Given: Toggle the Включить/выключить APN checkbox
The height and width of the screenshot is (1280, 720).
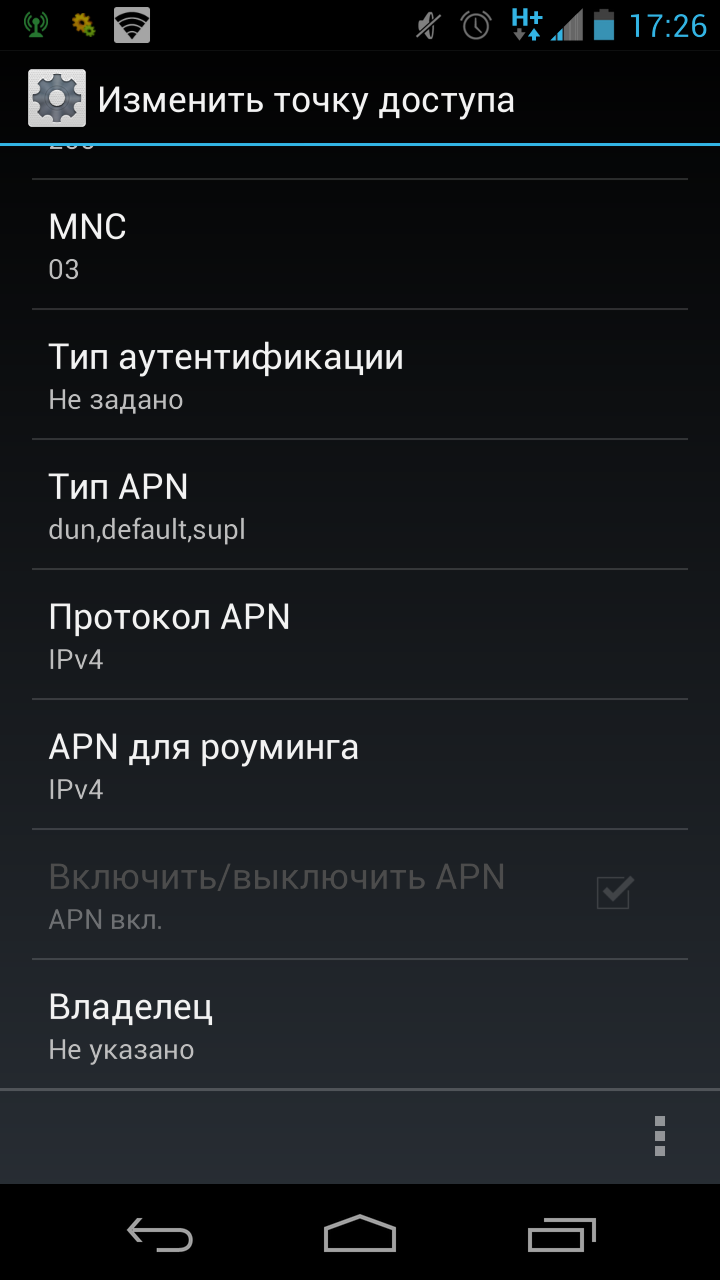Looking at the screenshot, I should (614, 892).
